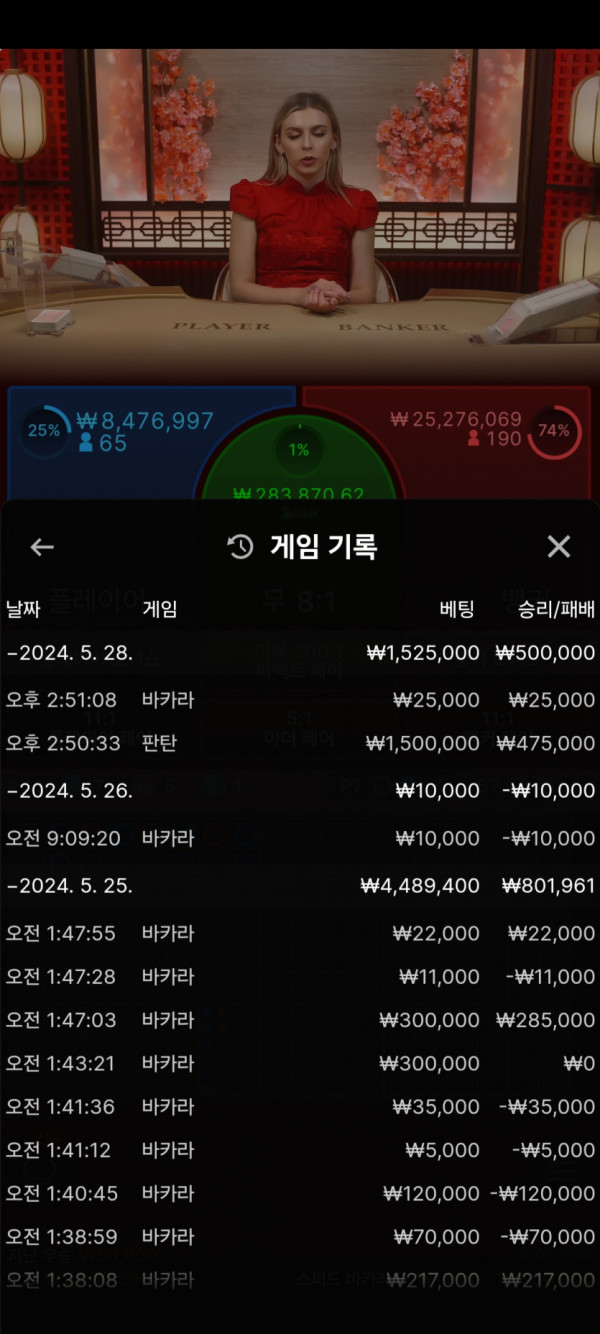Image resolution: width=600 pixels, height=1334 pixels.
Task: Collapse the 2024. 5. 26. date group
Action: [70, 790]
